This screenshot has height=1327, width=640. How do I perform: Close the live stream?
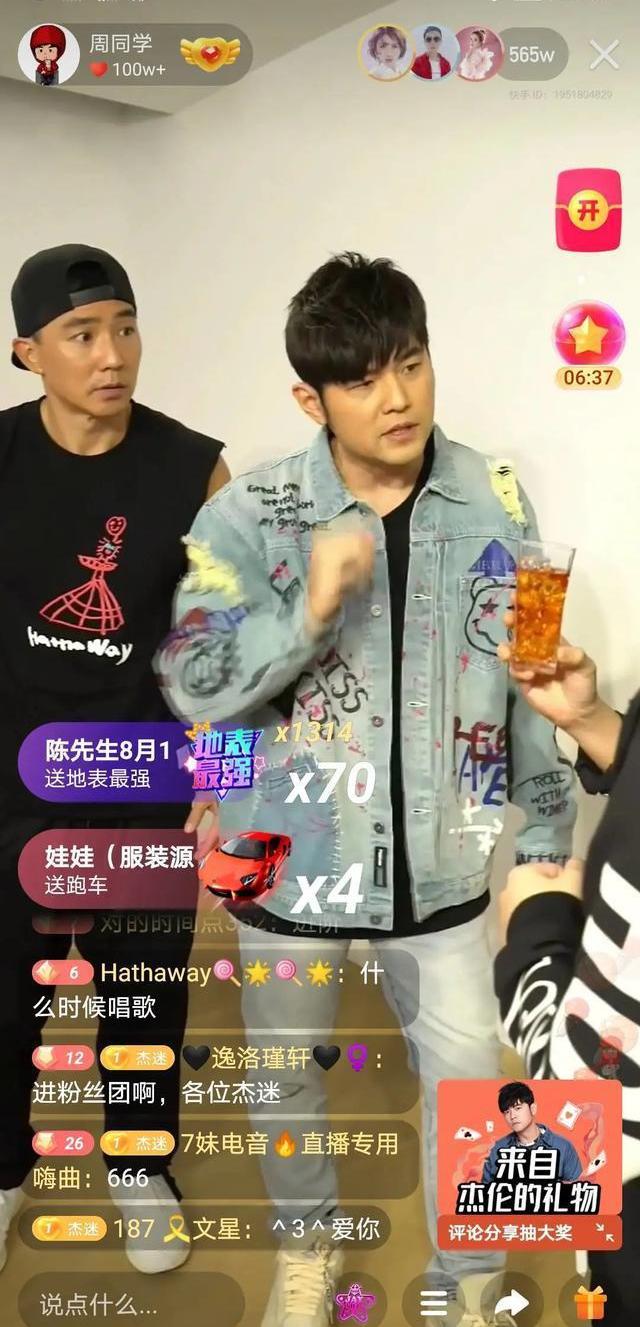[604, 54]
